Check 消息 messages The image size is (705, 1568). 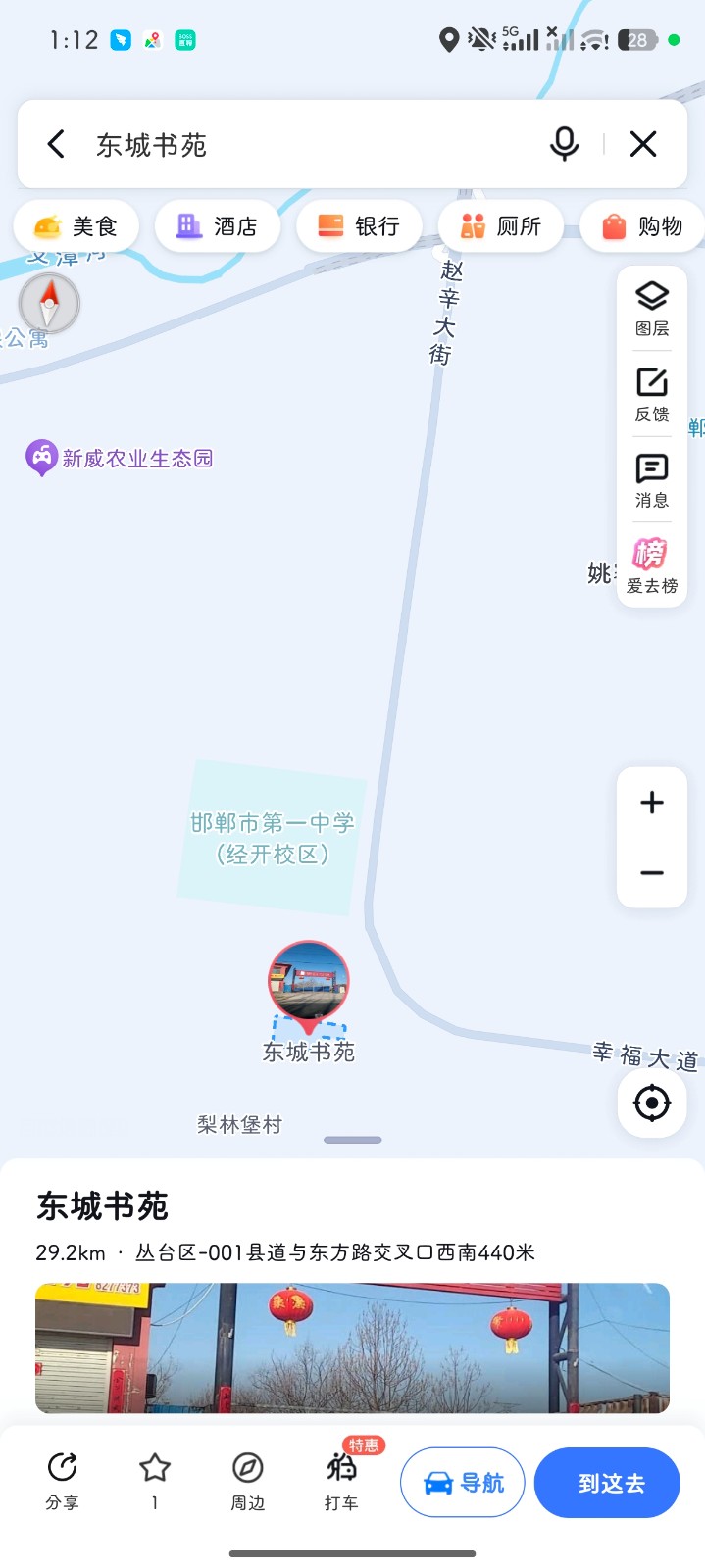(x=652, y=480)
